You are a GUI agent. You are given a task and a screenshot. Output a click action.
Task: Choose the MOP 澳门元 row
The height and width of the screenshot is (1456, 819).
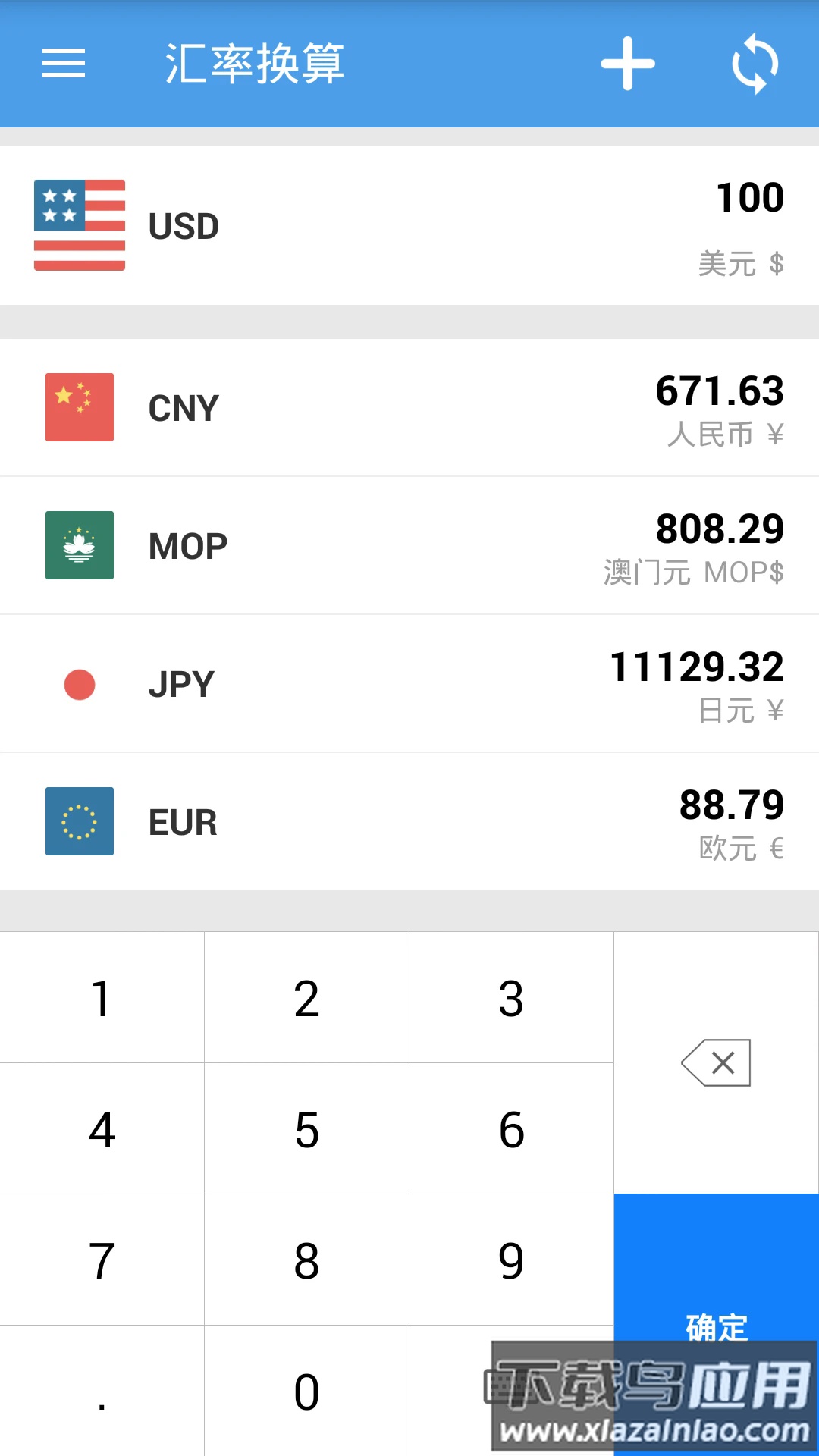click(x=409, y=545)
